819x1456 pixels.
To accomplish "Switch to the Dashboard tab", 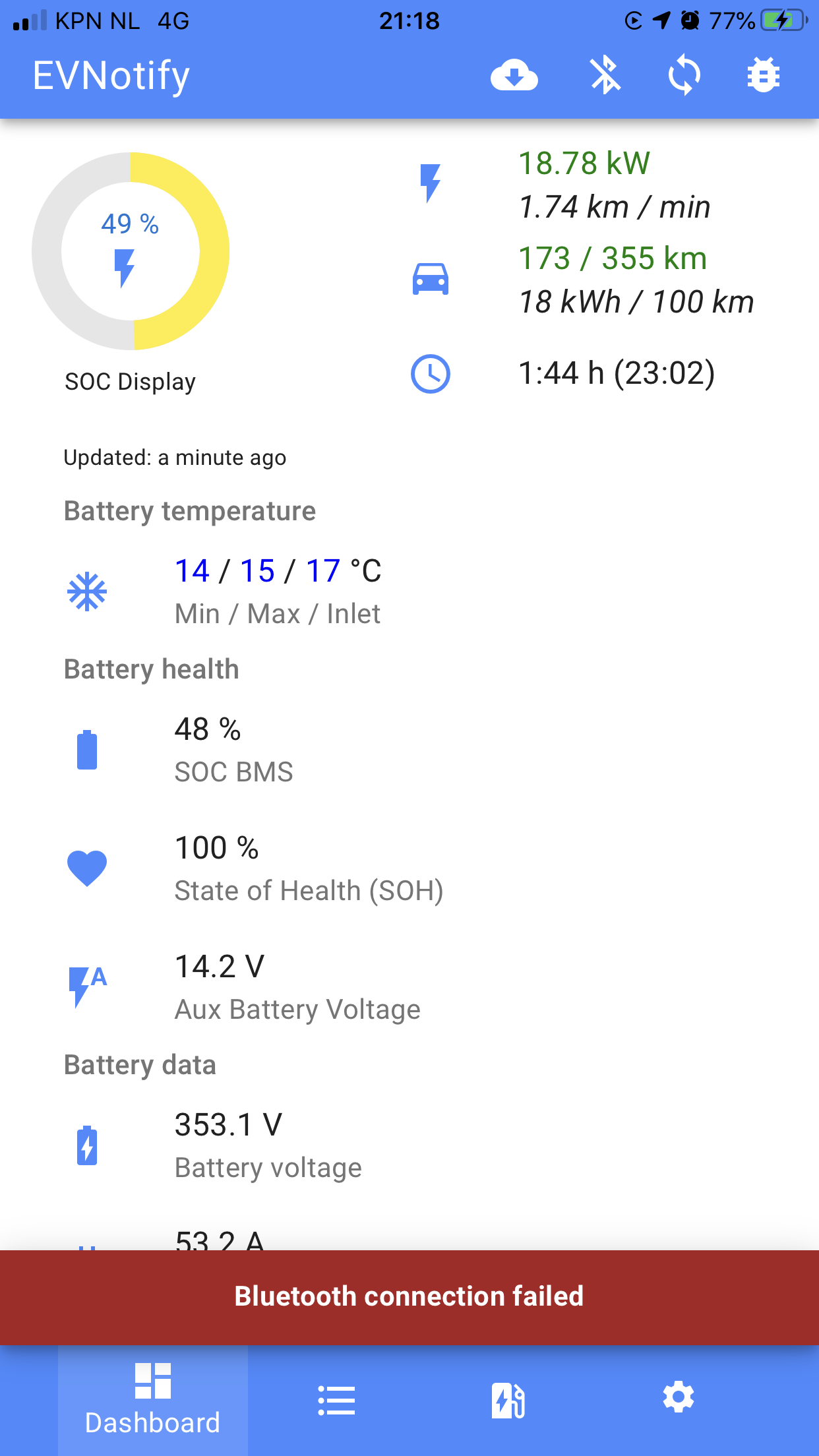I will point(153,1400).
